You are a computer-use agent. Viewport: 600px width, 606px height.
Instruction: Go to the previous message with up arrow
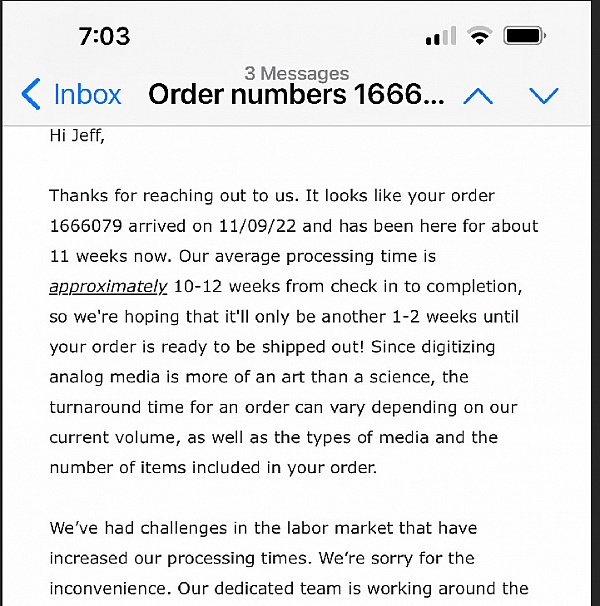point(479,96)
